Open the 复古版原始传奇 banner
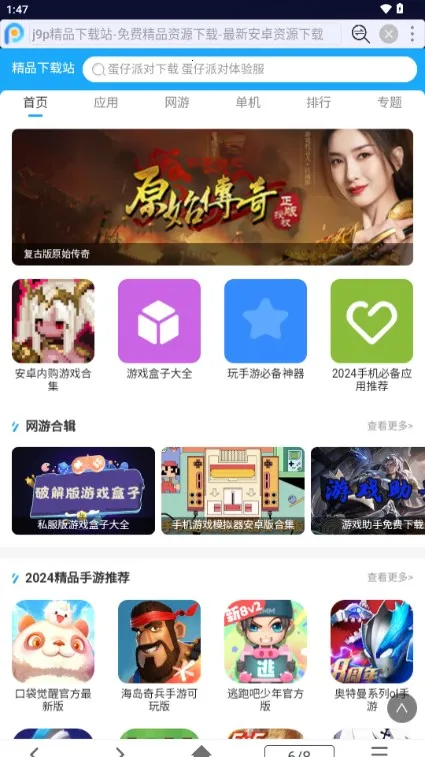The width and height of the screenshot is (425, 757). coord(212,197)
